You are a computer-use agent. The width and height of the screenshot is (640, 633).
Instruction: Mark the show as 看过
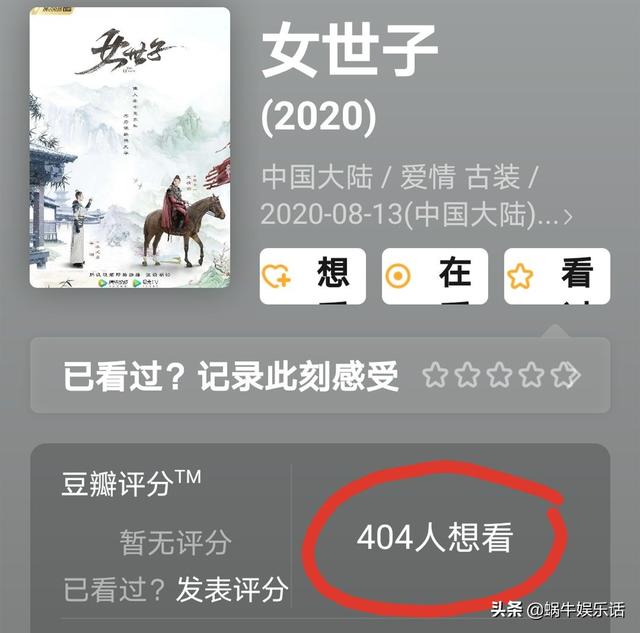click(x=557, y=276)
